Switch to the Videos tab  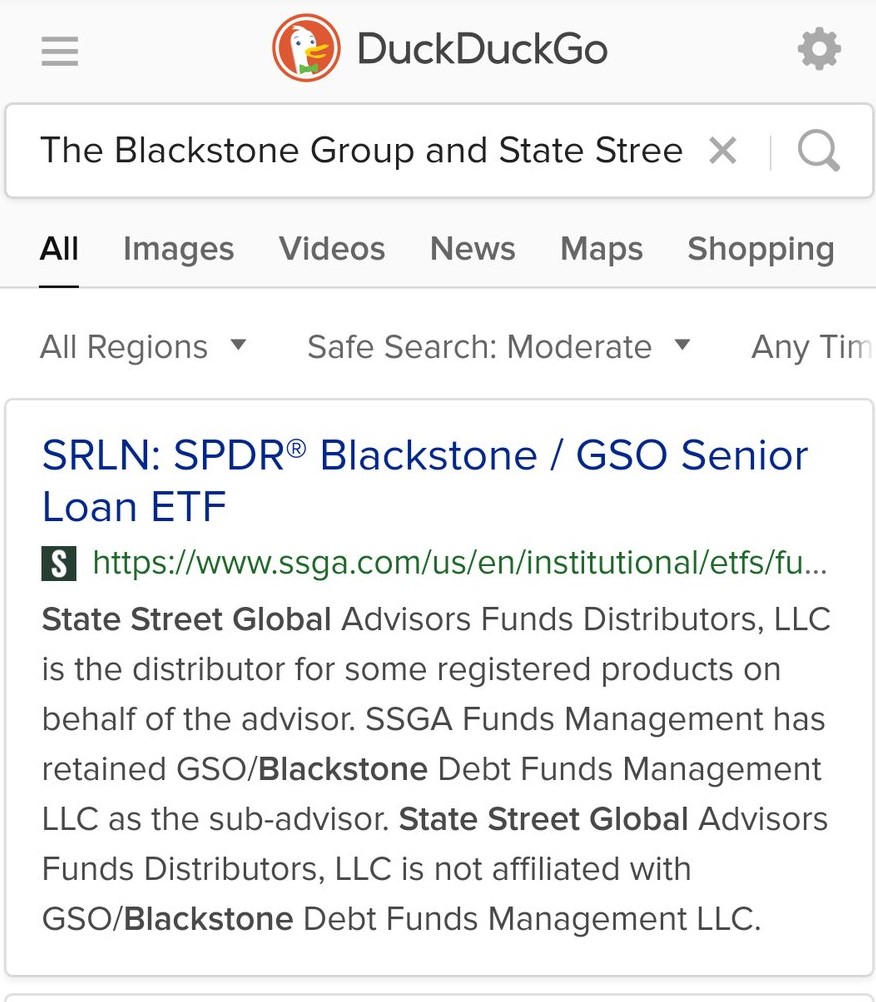pos(332,249)
